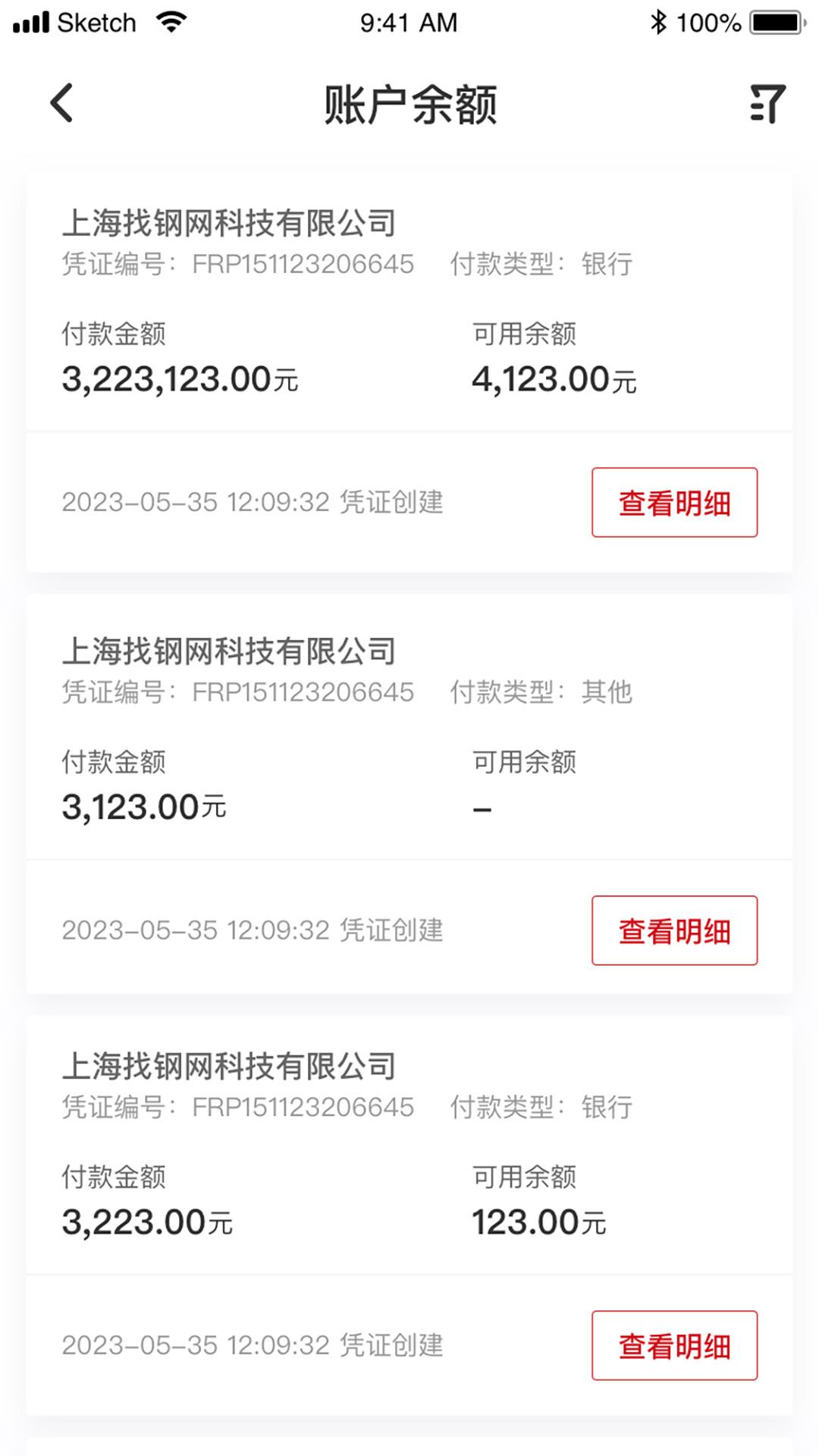Open the card with balance 4,123.00元
The height and width of the screenshot is (1456, 819).
409,372
